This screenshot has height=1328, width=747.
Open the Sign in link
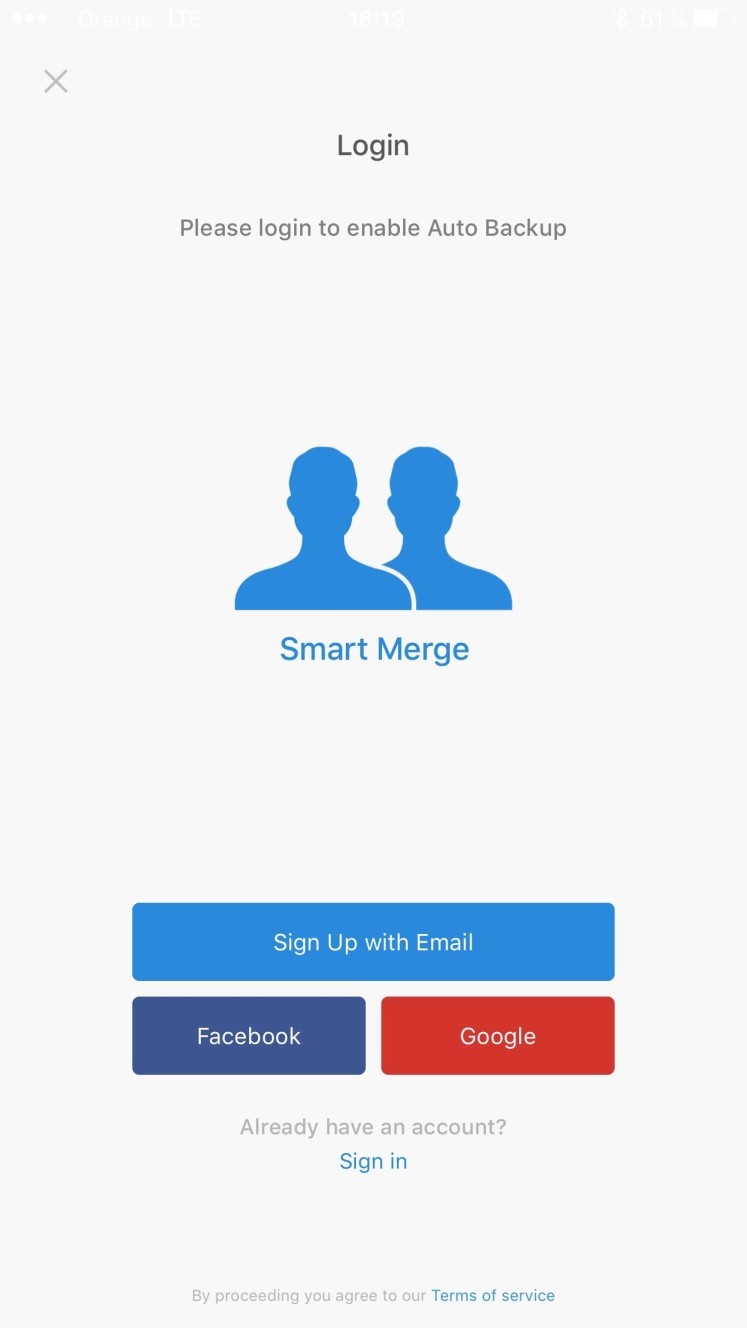(x=373, y=1161)
